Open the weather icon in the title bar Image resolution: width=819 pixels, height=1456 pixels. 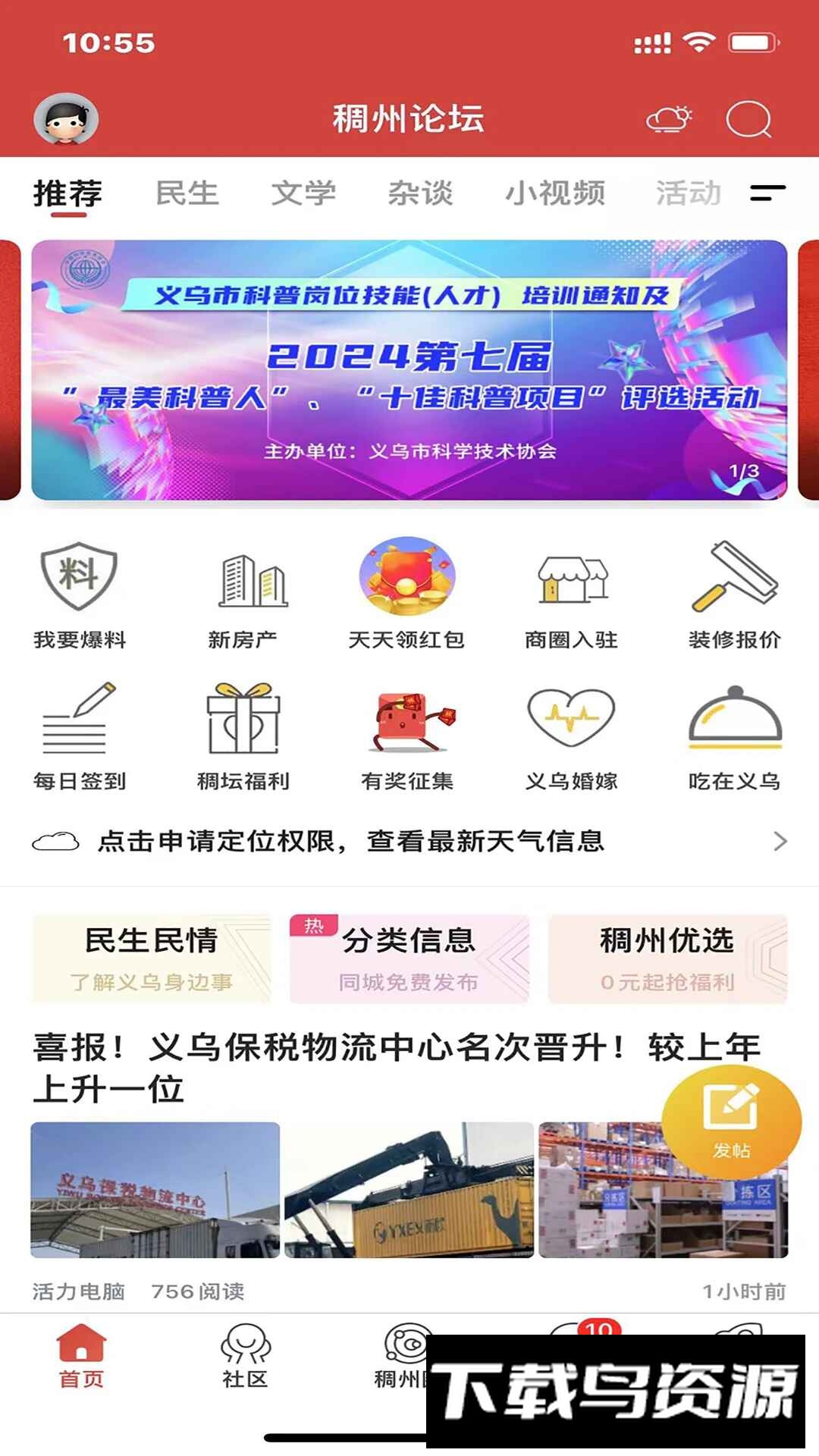coord(668,119)
